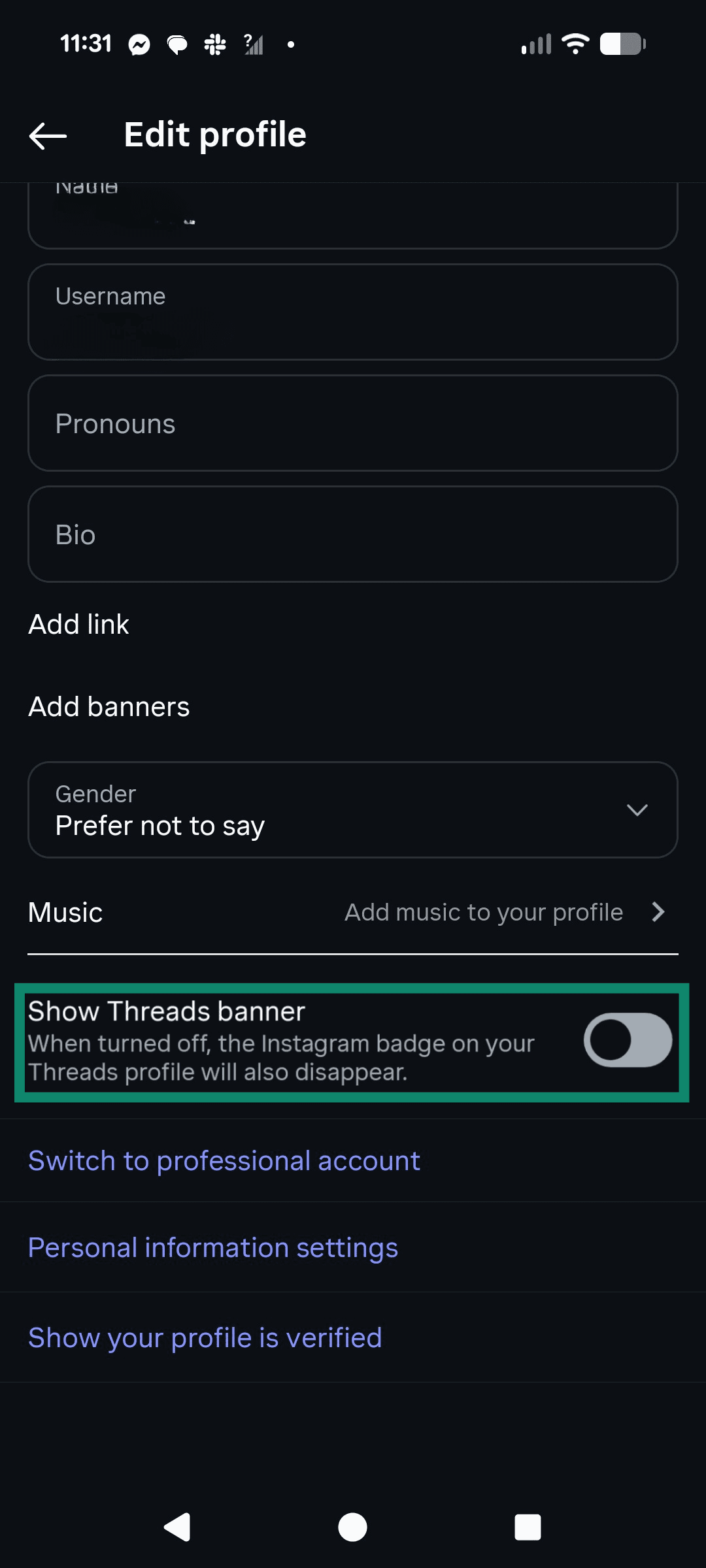The image size is (706, 1568).
Task: Open Personal information settings
Action: [212, 1247]
